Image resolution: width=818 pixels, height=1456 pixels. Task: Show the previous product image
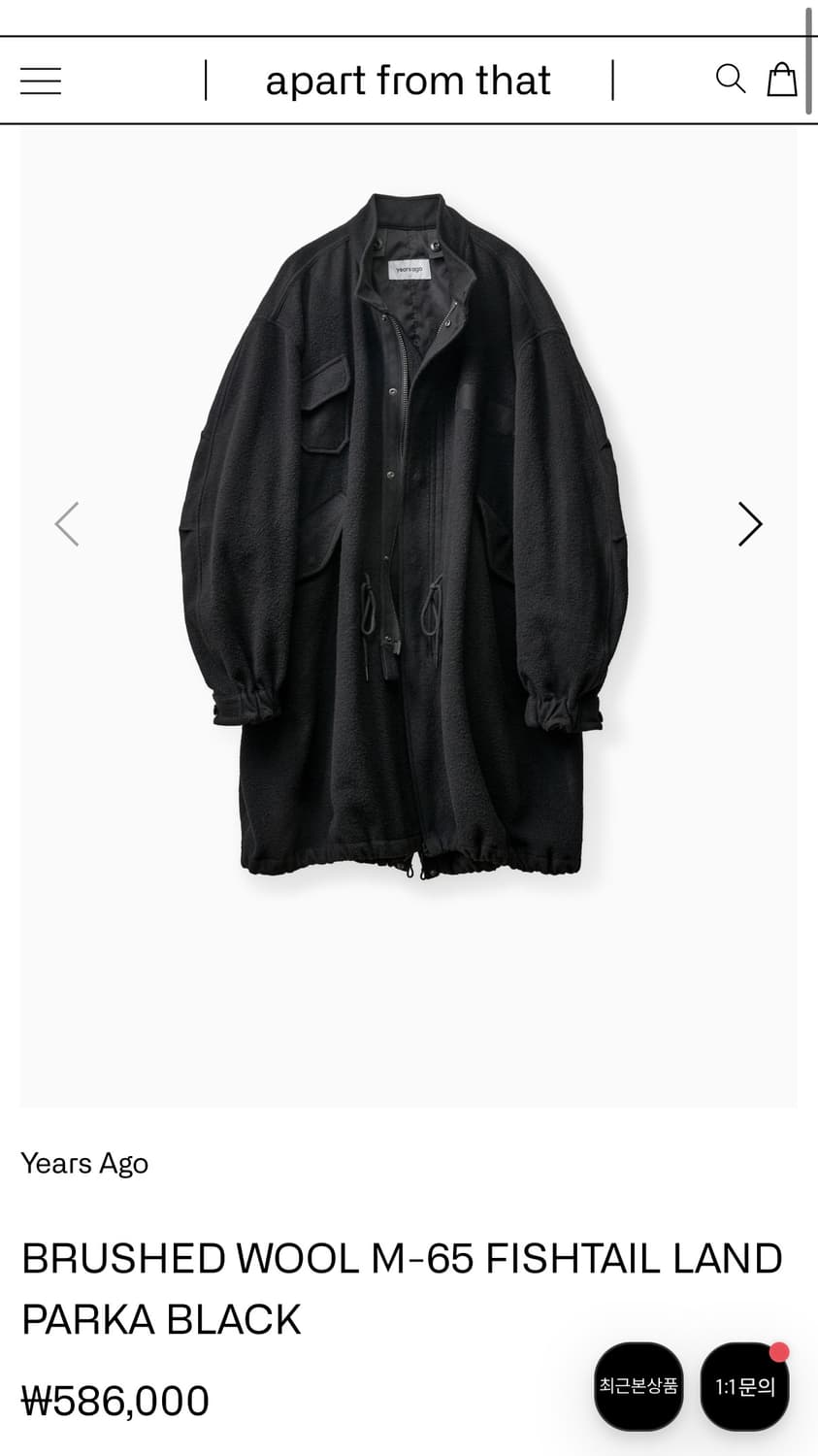click(66, 524)
